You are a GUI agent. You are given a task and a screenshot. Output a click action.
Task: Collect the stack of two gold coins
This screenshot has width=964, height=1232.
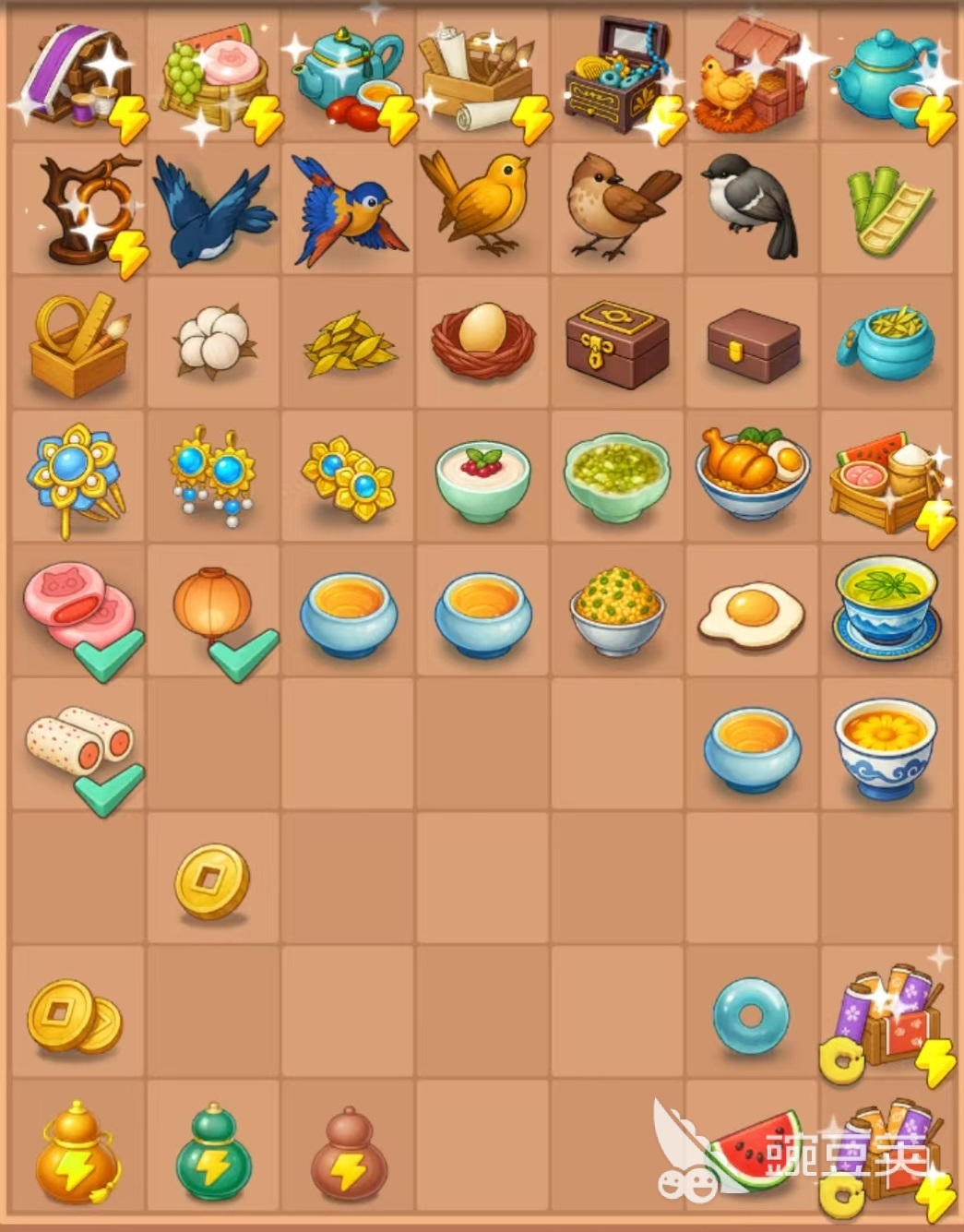74,1015
